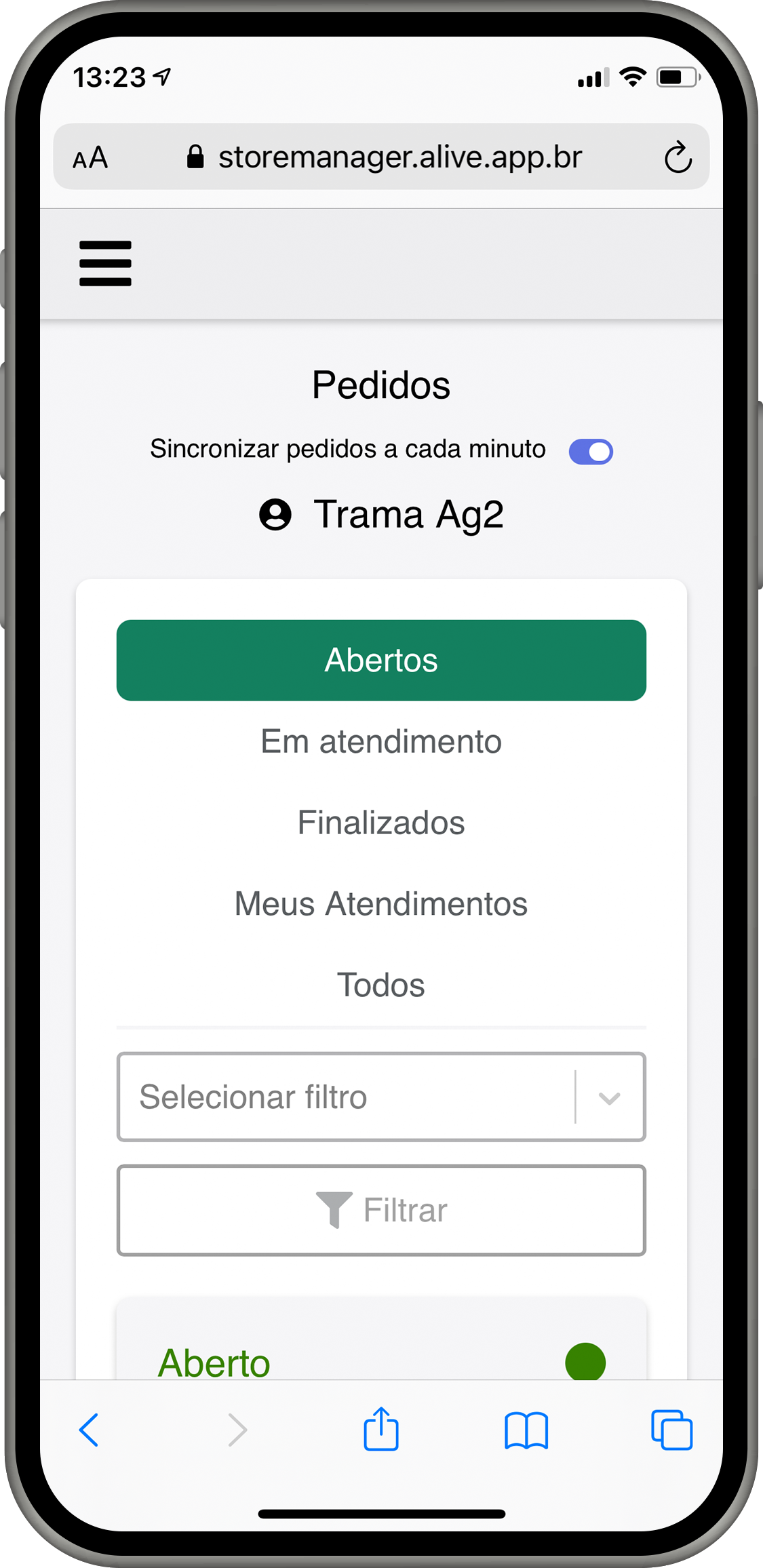
Task: Open Meus Atendimentos tab
Action: tap(381, 904)
